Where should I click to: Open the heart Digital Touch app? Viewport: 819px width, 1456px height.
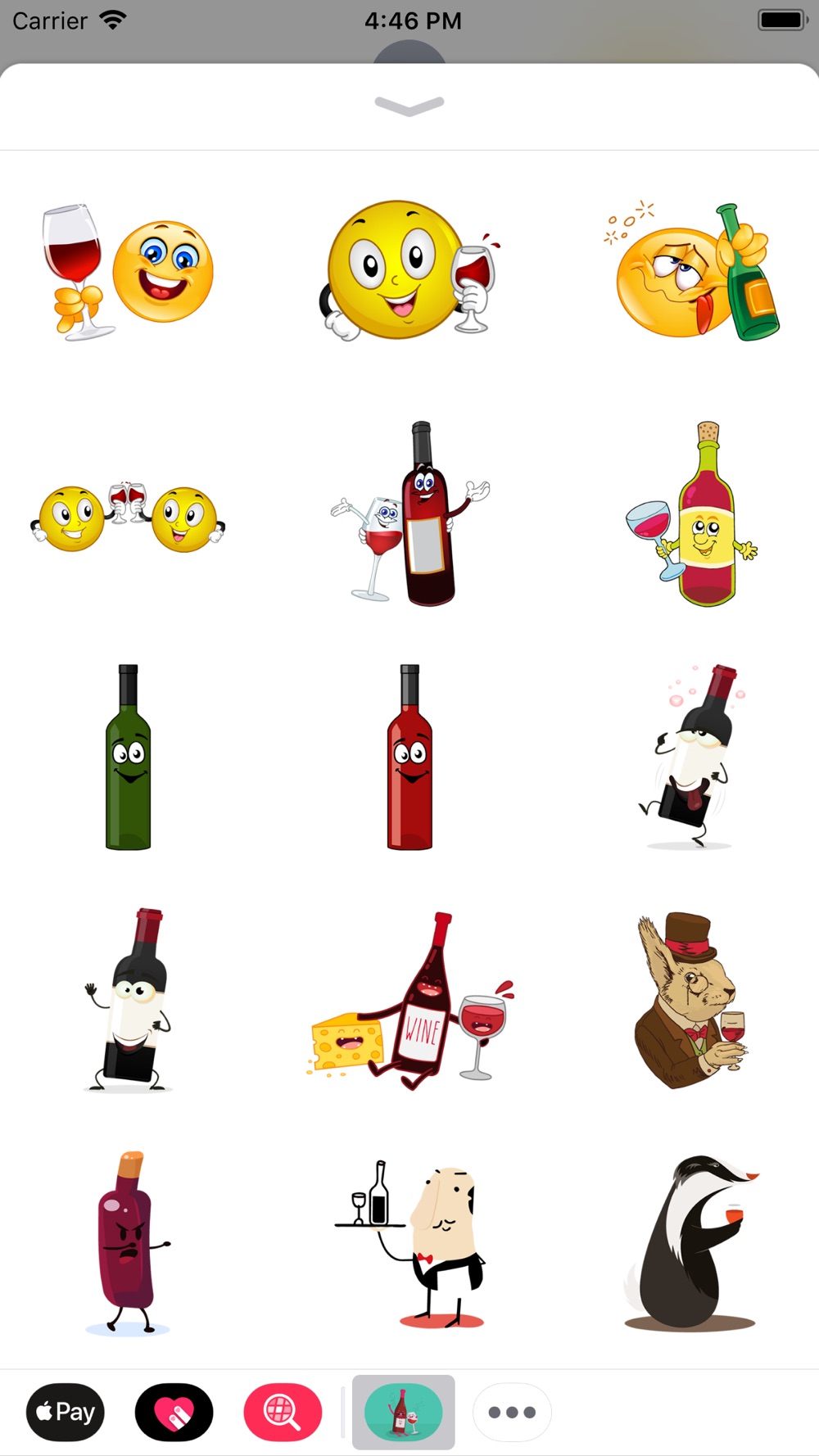pyautogui.click(x=174, y=1412)
